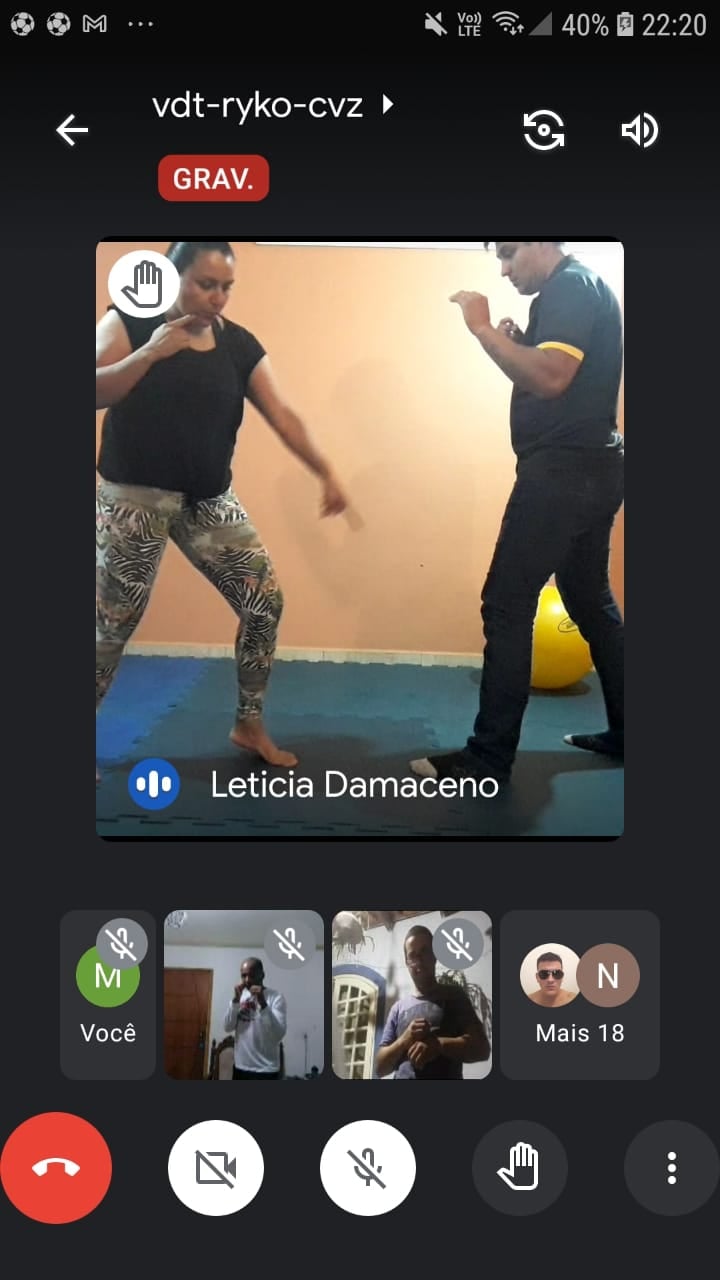The image size is (720, 1280).
Task: Select the participant in the white shirt
Action: click(x=244, y=994)
